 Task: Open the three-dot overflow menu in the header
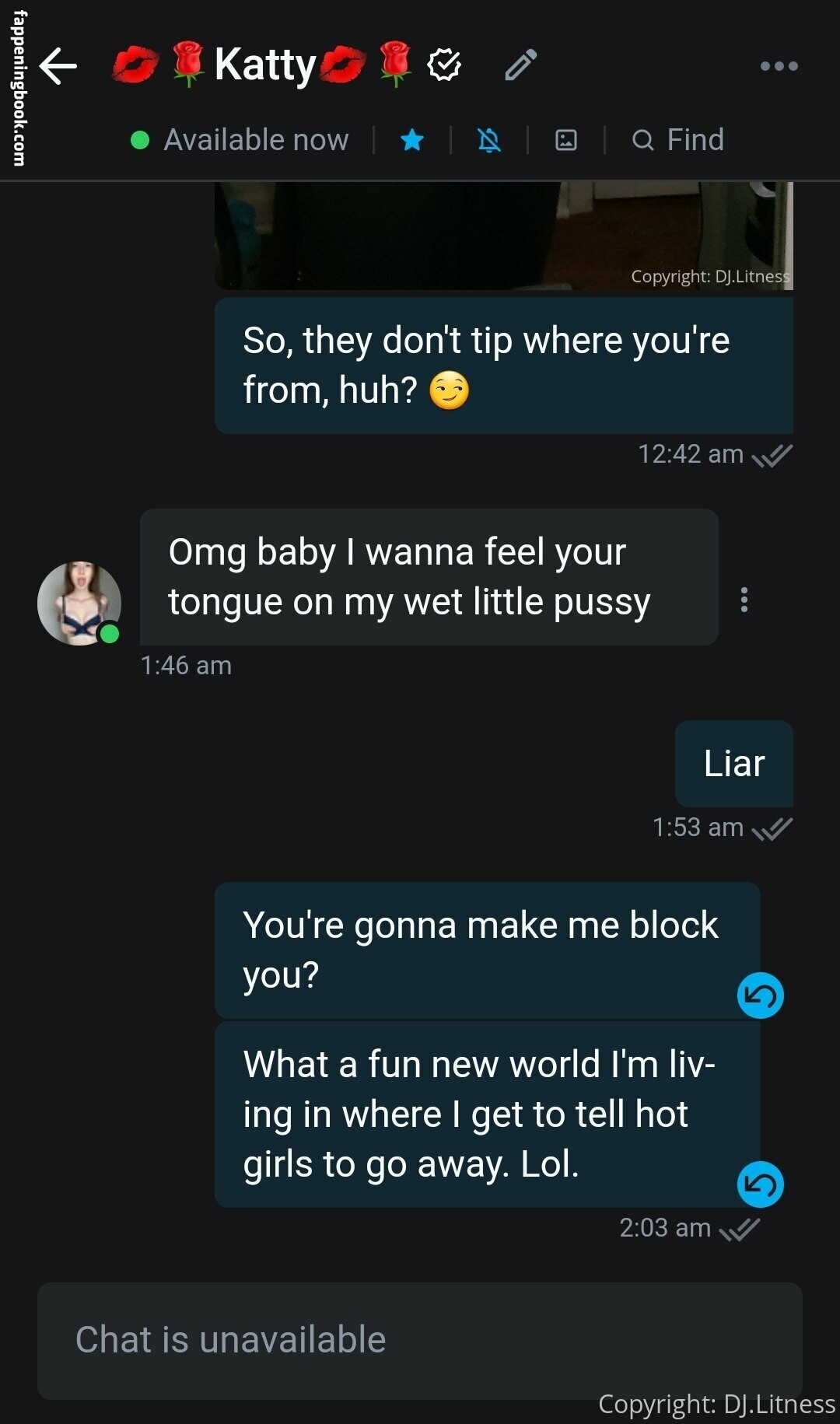pyautogui.click(x=779, y=66)
